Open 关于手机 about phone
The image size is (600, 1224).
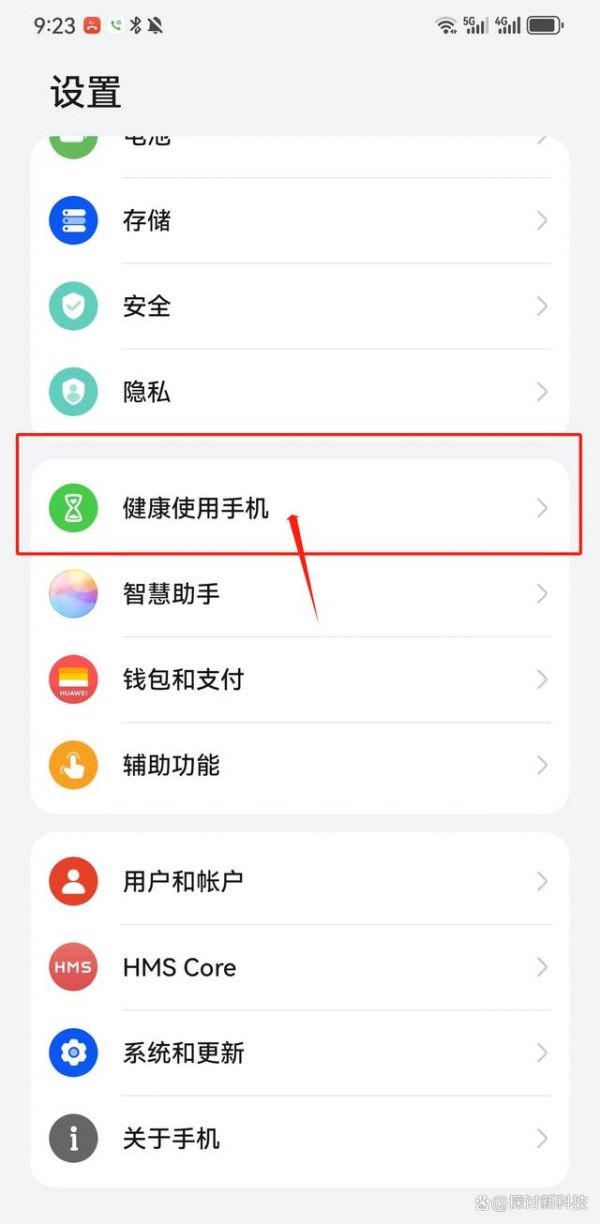(300, 1139)
